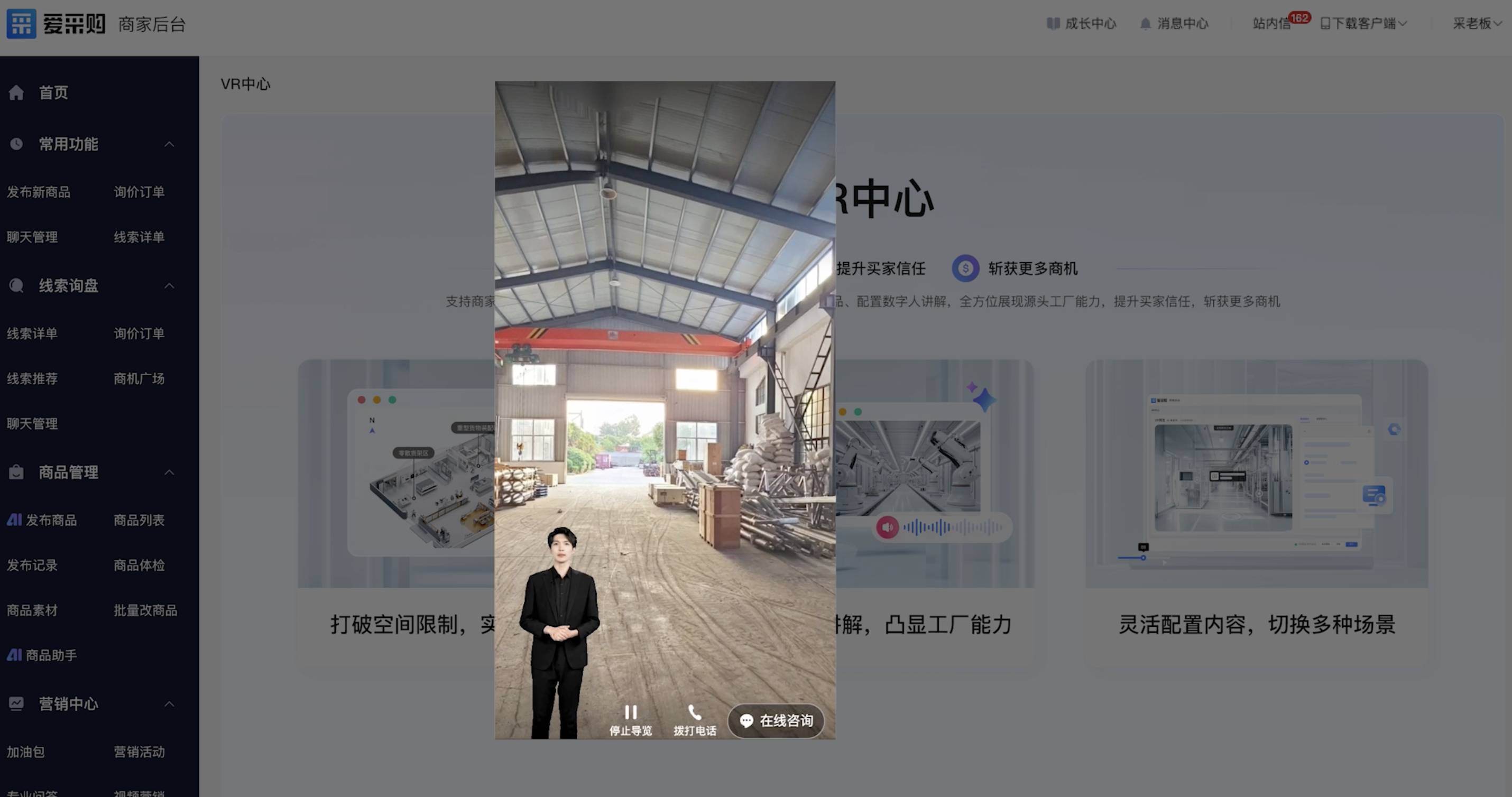Image resolution: width=1512 pixels, height=797 pixels.
Task: Open 发布新商品 shortcut
Action: (x=39, y=192)
